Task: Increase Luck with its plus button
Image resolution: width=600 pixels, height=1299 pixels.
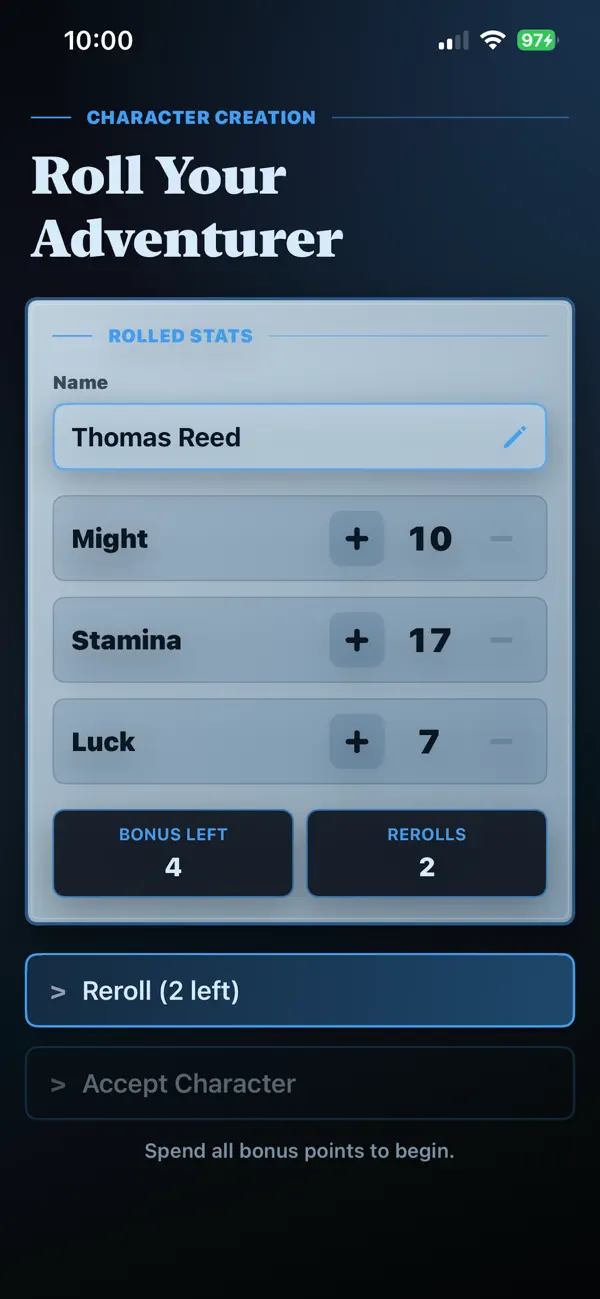Action: [357, 742]
